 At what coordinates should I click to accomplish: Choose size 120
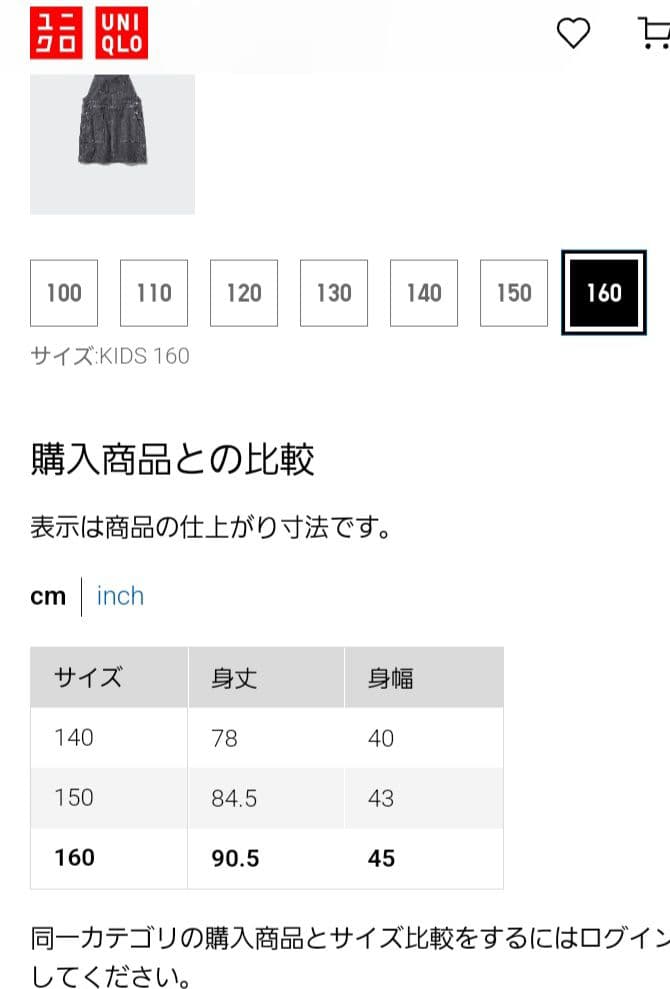[x=244, y=293]
